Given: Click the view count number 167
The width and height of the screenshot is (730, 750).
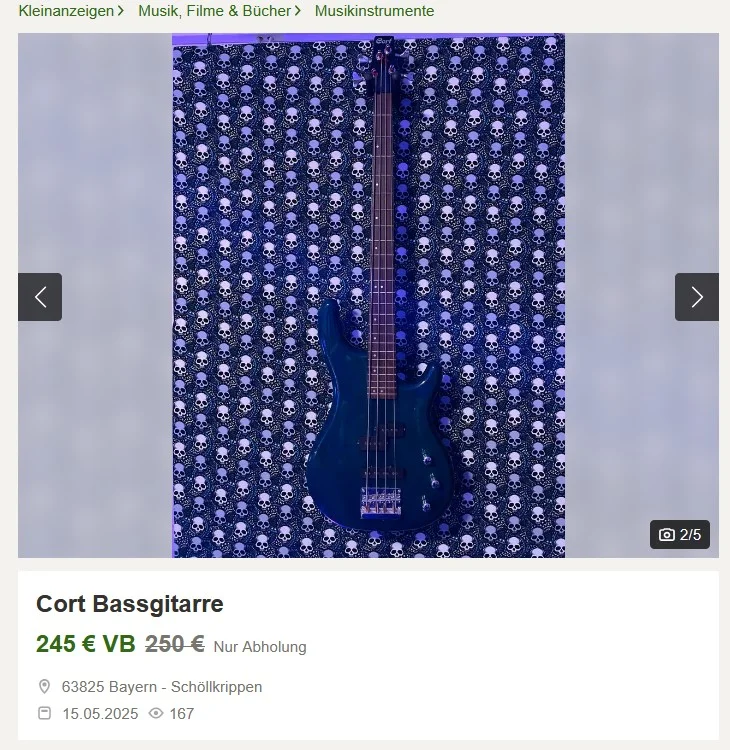Looking at the screenshot, I should (182, 713).
